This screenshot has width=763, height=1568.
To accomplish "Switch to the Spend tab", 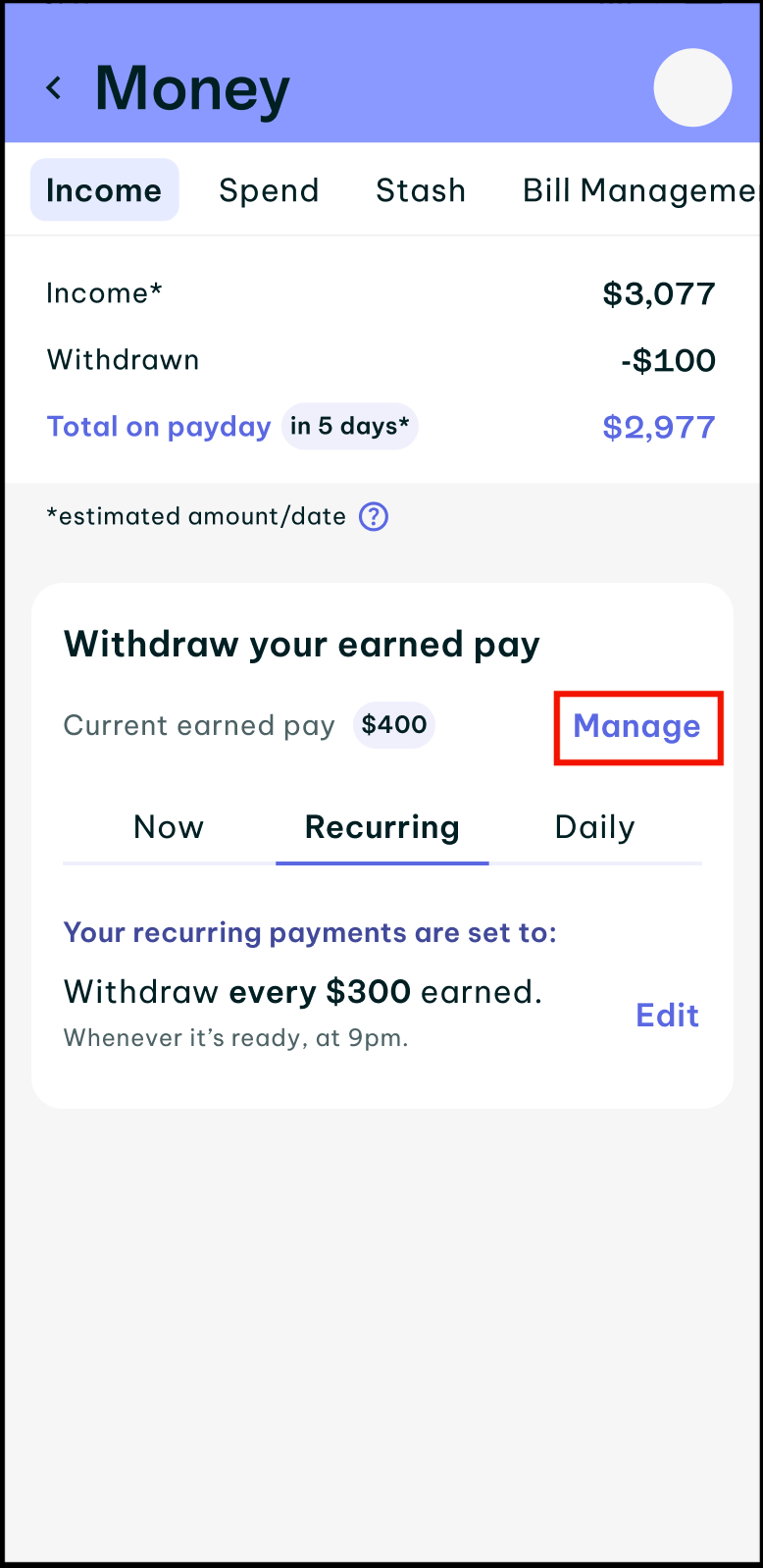I will pyautogui.click(x=269, y=190).
